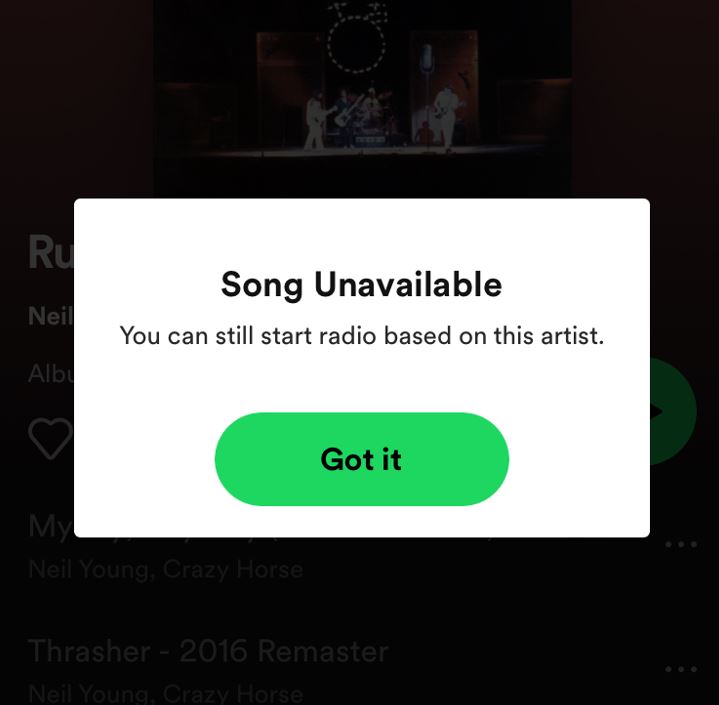
Task: Open options for Thrasher - 2016 Remaster
Action: point(681,669)
